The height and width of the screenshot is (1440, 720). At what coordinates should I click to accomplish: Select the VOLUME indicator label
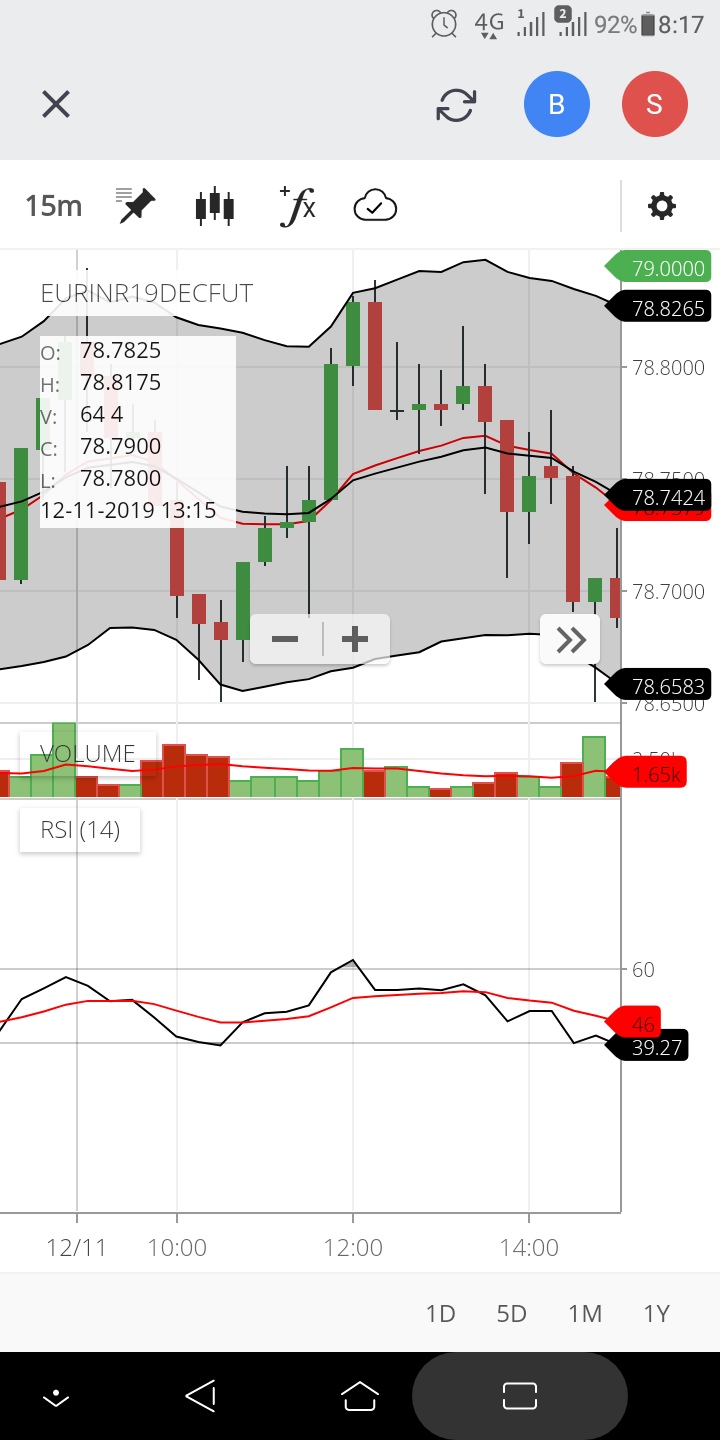(x=88, y=753)
